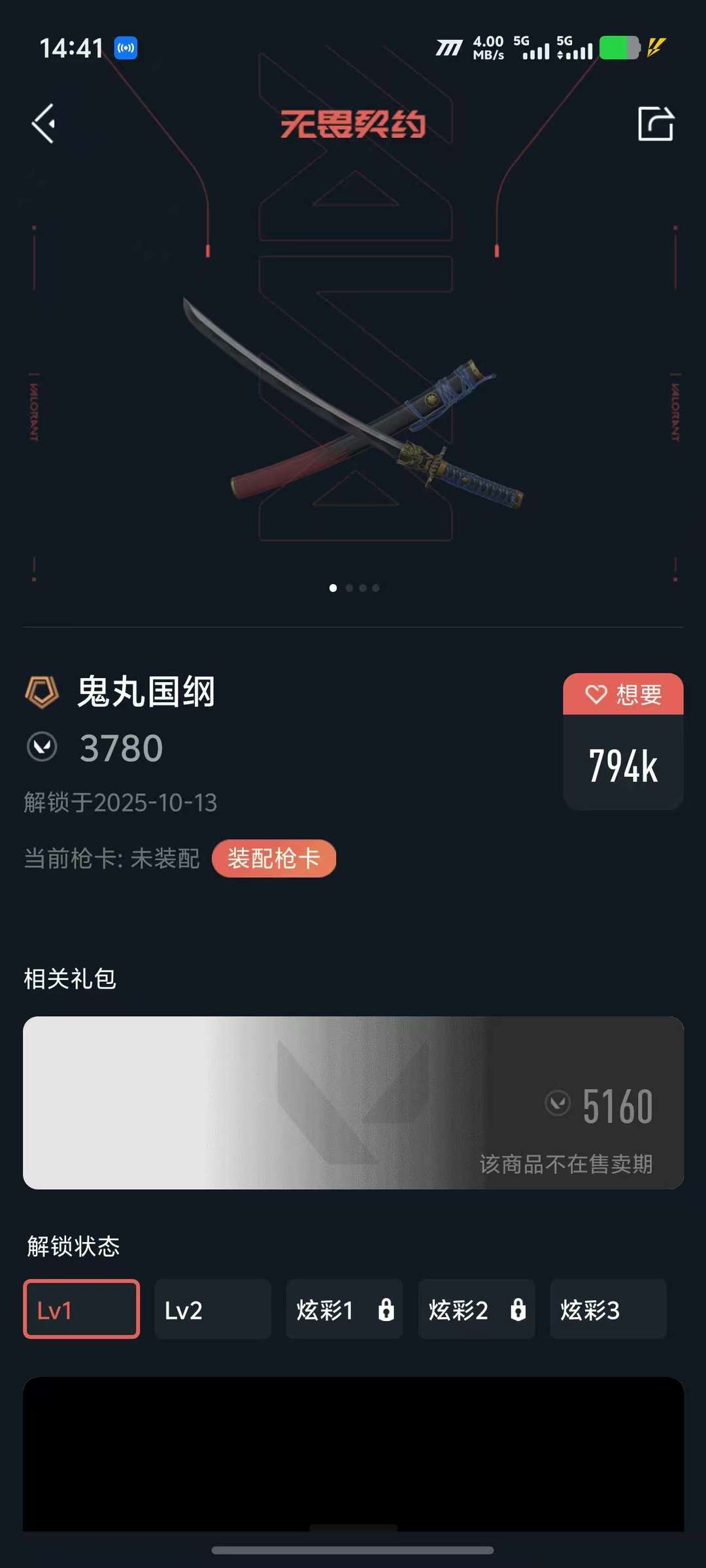The width and height of the screenshot is (706, 1568).
Task: Tap the back arrow to return
Action: 43,123
